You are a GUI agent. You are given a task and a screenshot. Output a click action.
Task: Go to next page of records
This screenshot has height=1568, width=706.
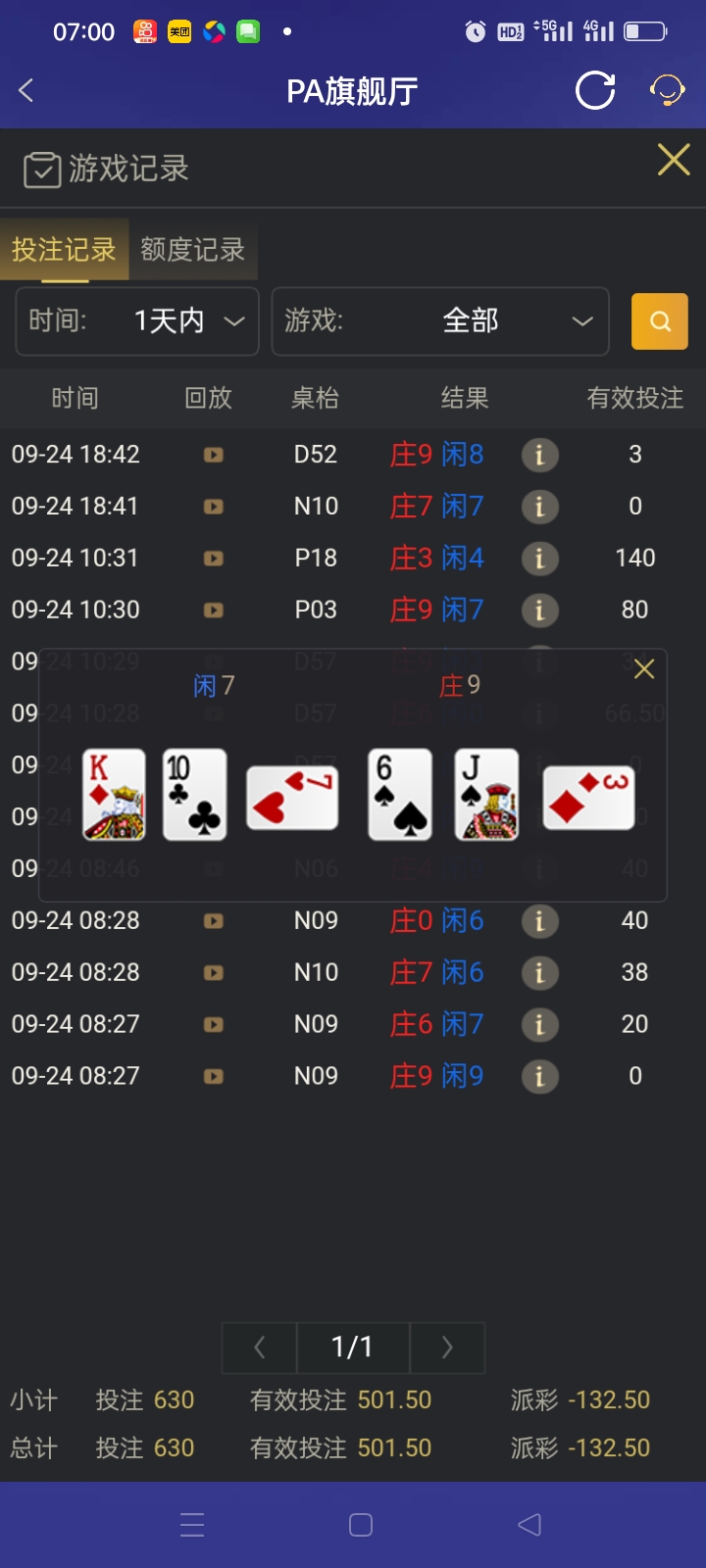447,1347
